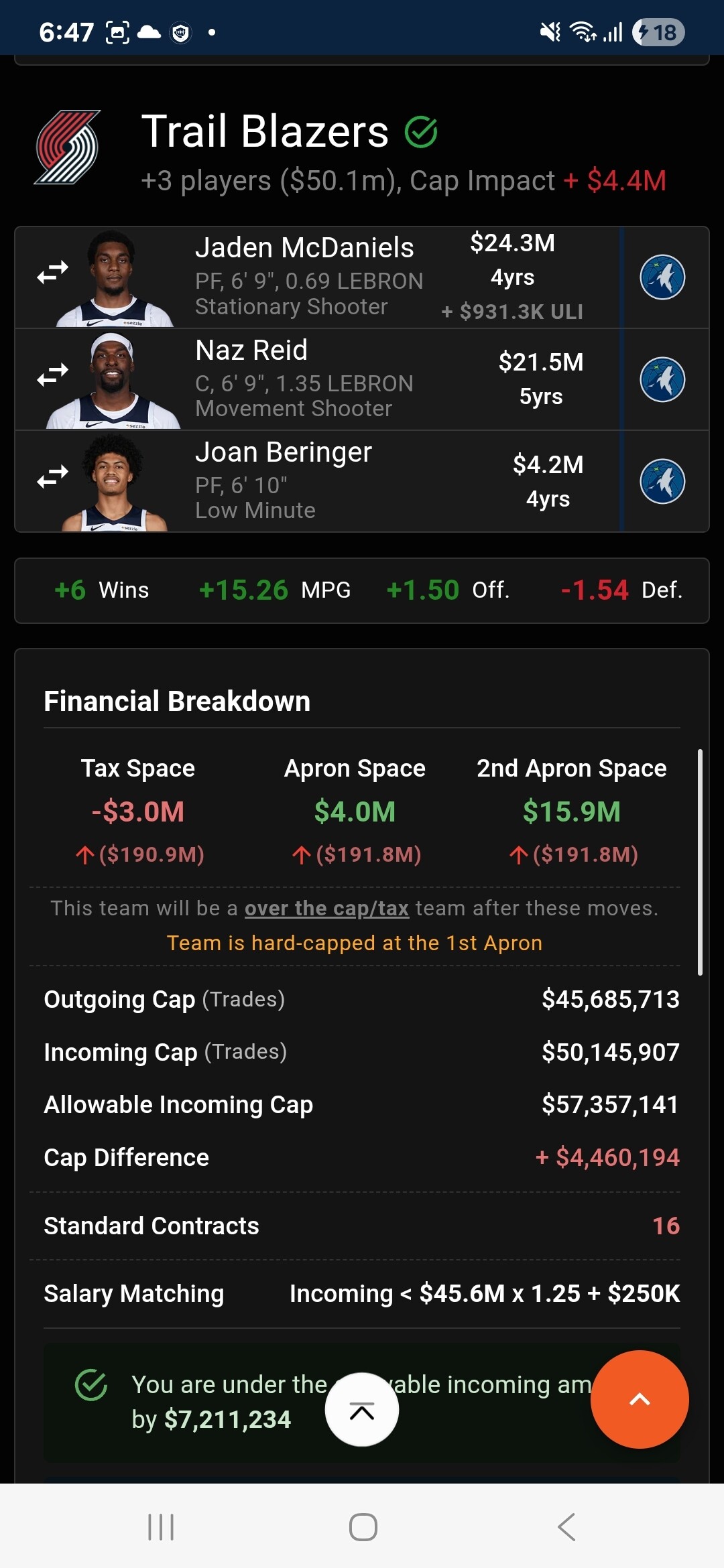Tap the swap arrows beside Joan Beringer

coord(53,476)
